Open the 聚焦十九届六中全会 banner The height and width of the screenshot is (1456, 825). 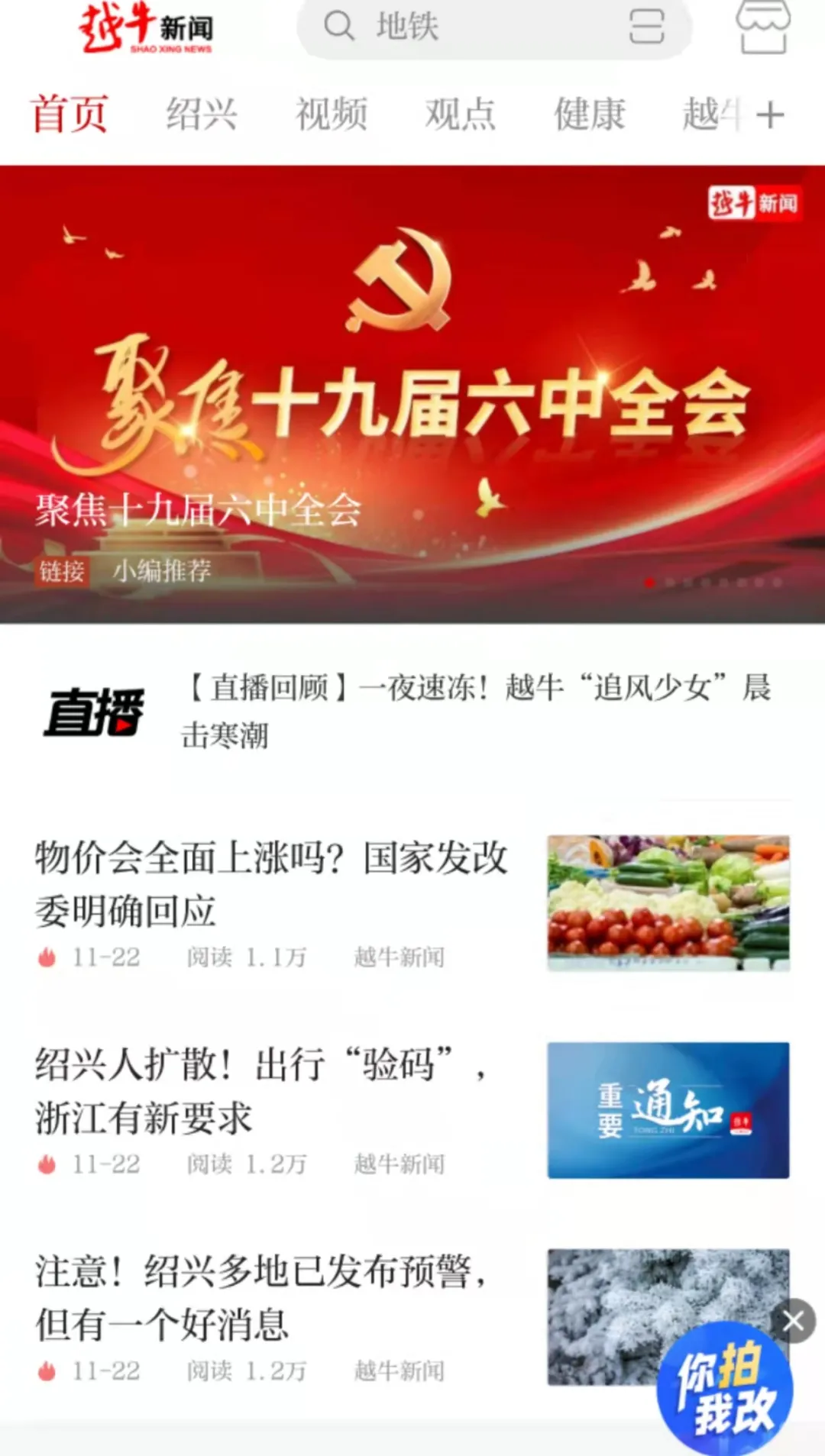coord(412,394)
